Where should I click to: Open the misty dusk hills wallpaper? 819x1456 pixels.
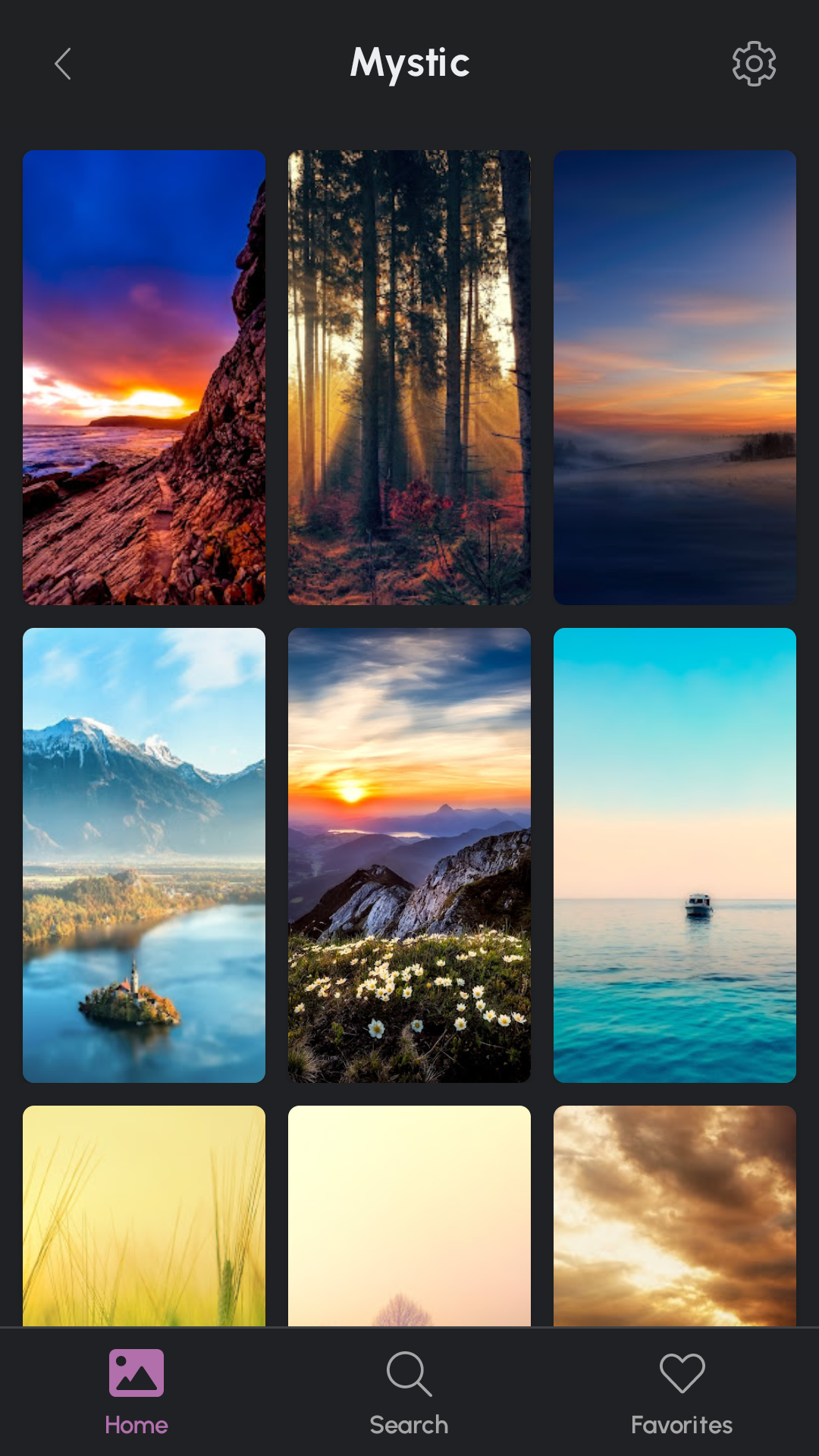pos(675,377)
